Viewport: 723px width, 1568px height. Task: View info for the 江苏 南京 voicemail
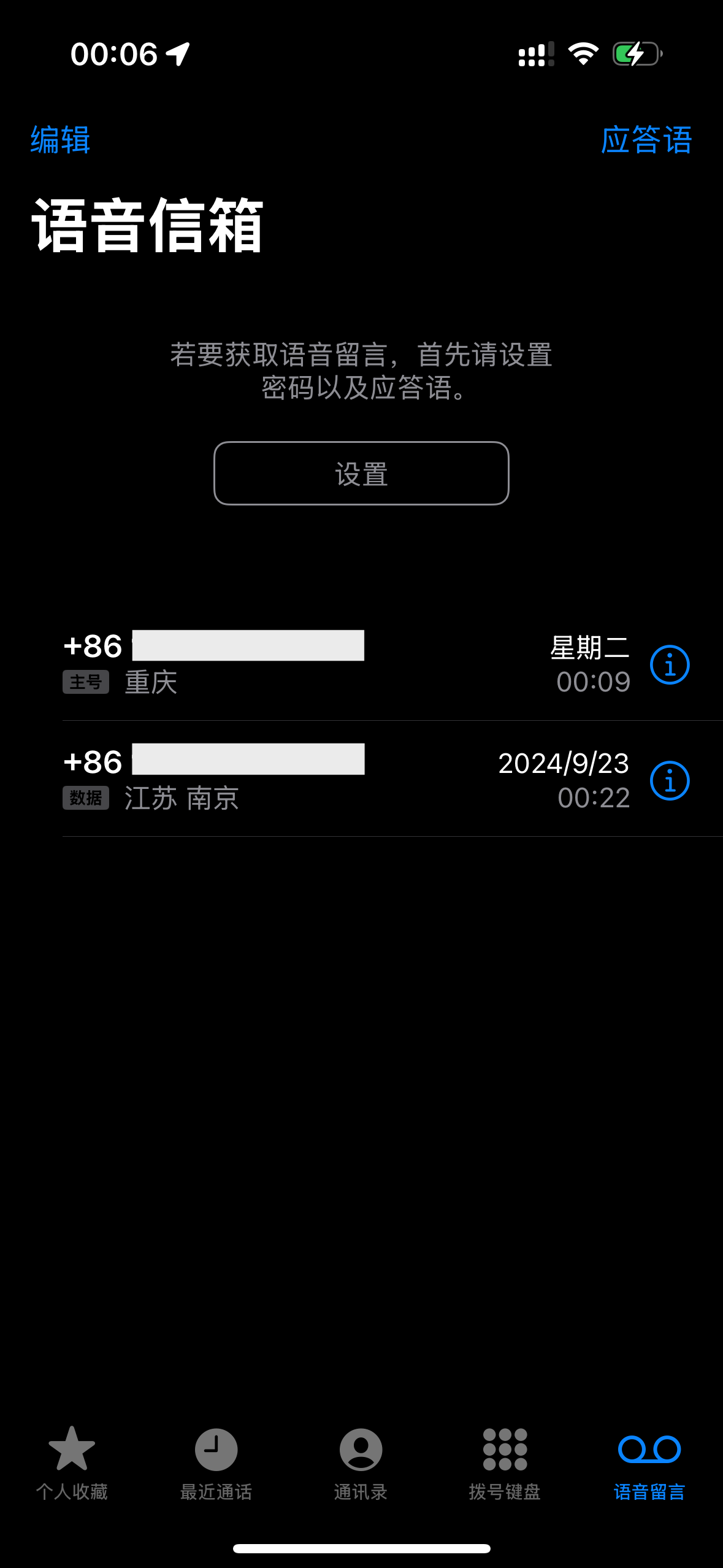(x=669, y=780)
